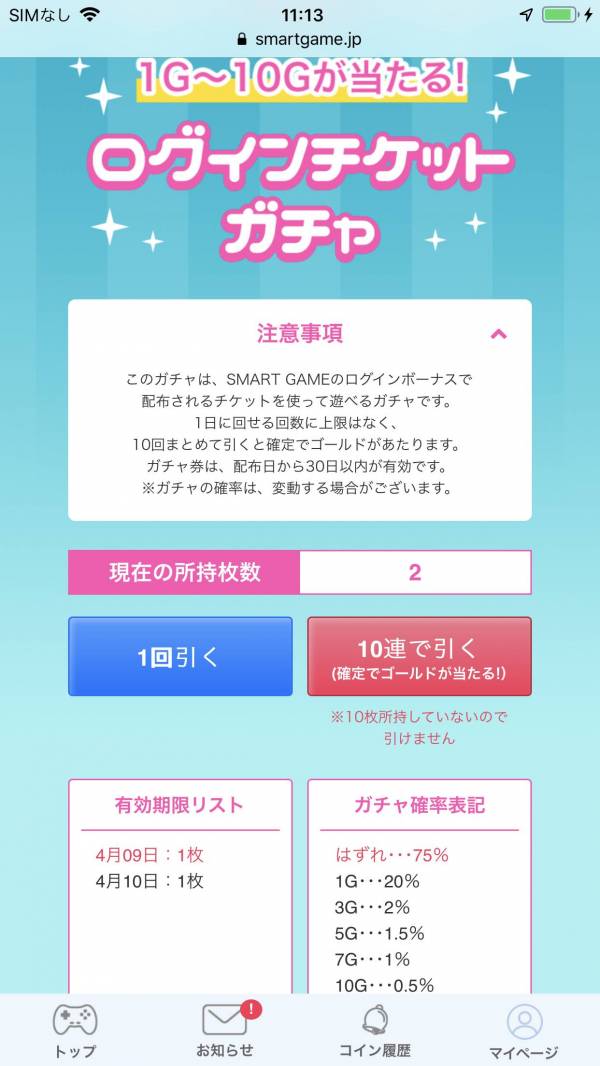
Task: Open the マイページ tab
Action: click(524, 1030)
